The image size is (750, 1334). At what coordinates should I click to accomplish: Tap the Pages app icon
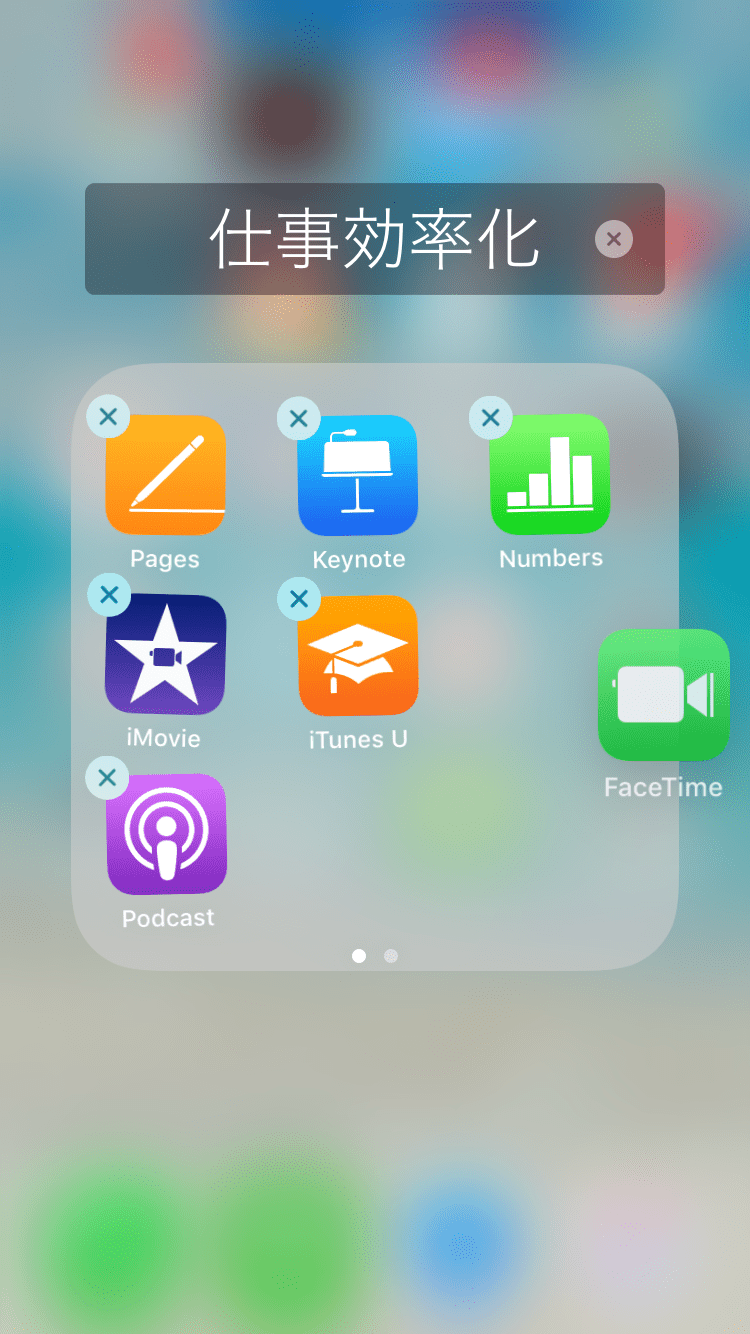coord(166,476)
